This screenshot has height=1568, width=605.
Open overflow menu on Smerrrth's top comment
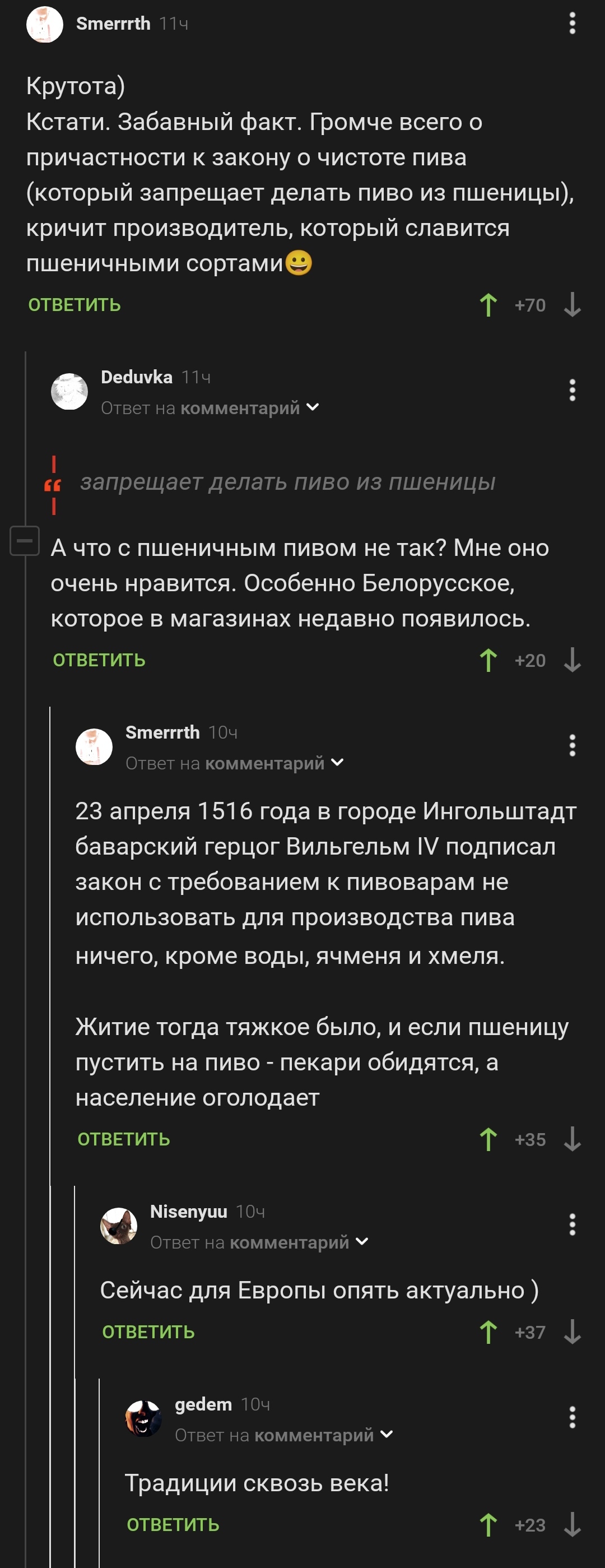click(572, 23)
